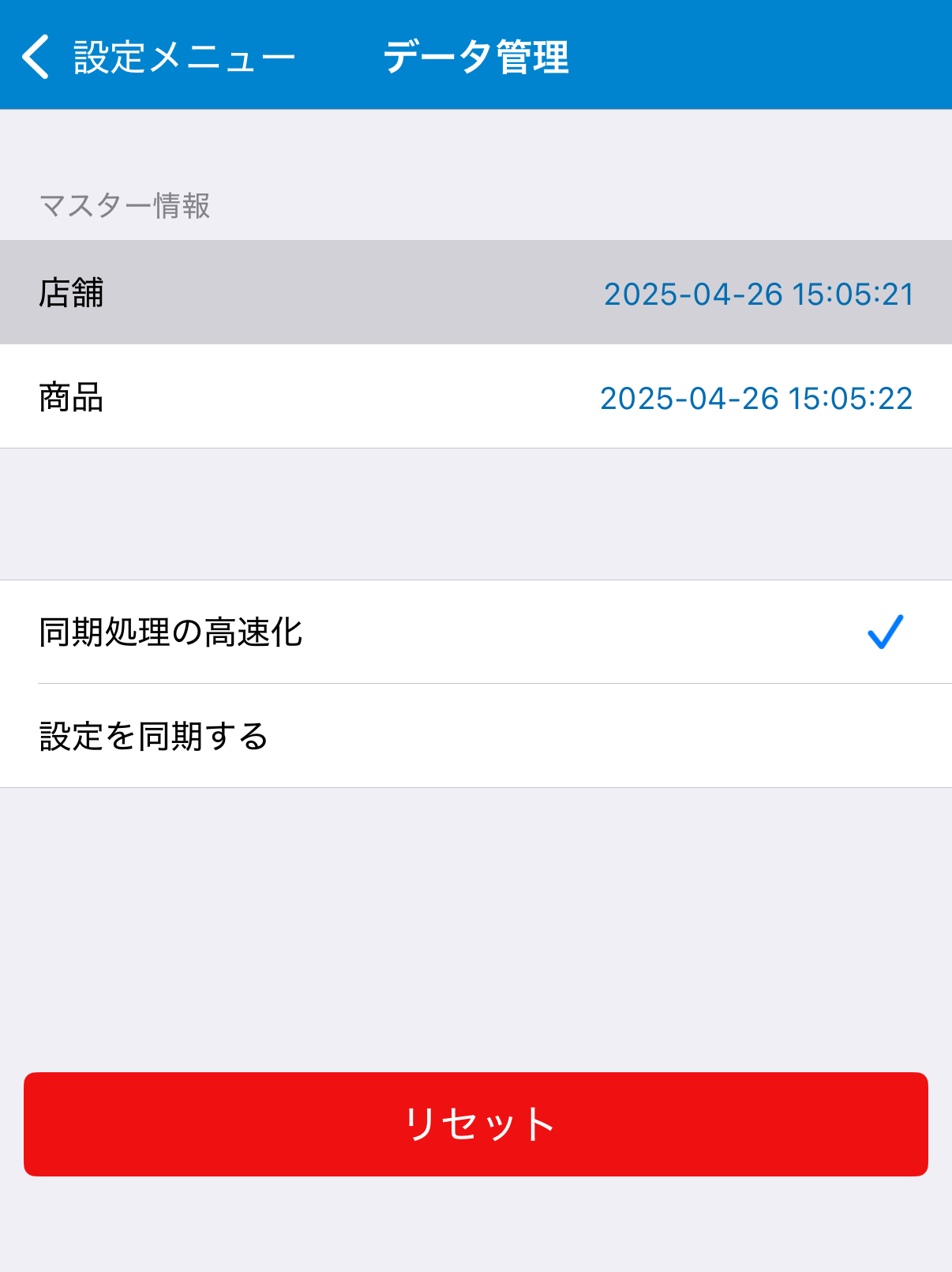The image size is (952, 1272).
Task: Tap the マスター情報 section header
Action: pyautogui.click(x=125, y=205)
